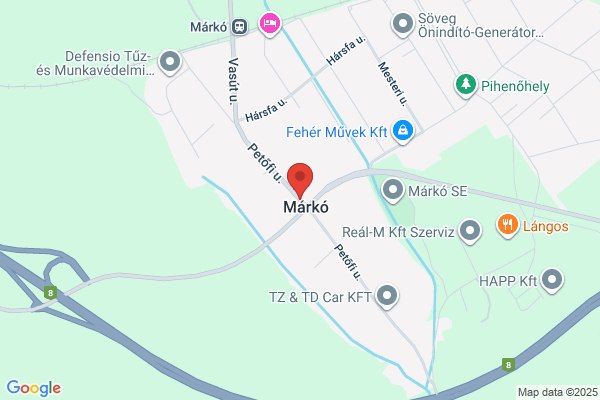Open the Márkó train station marker

(240, 27)
